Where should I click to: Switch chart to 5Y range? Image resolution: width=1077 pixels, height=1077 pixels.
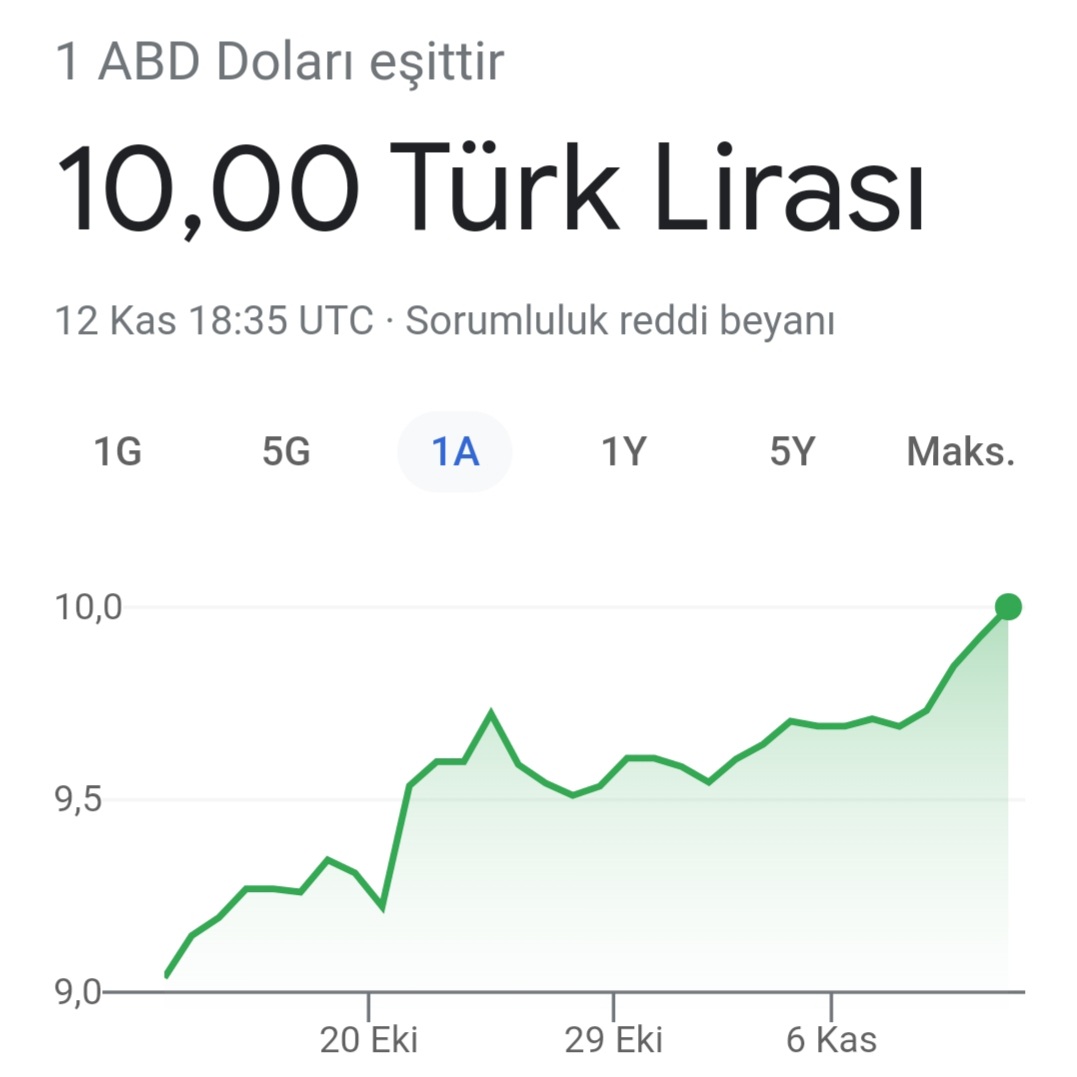792,453
